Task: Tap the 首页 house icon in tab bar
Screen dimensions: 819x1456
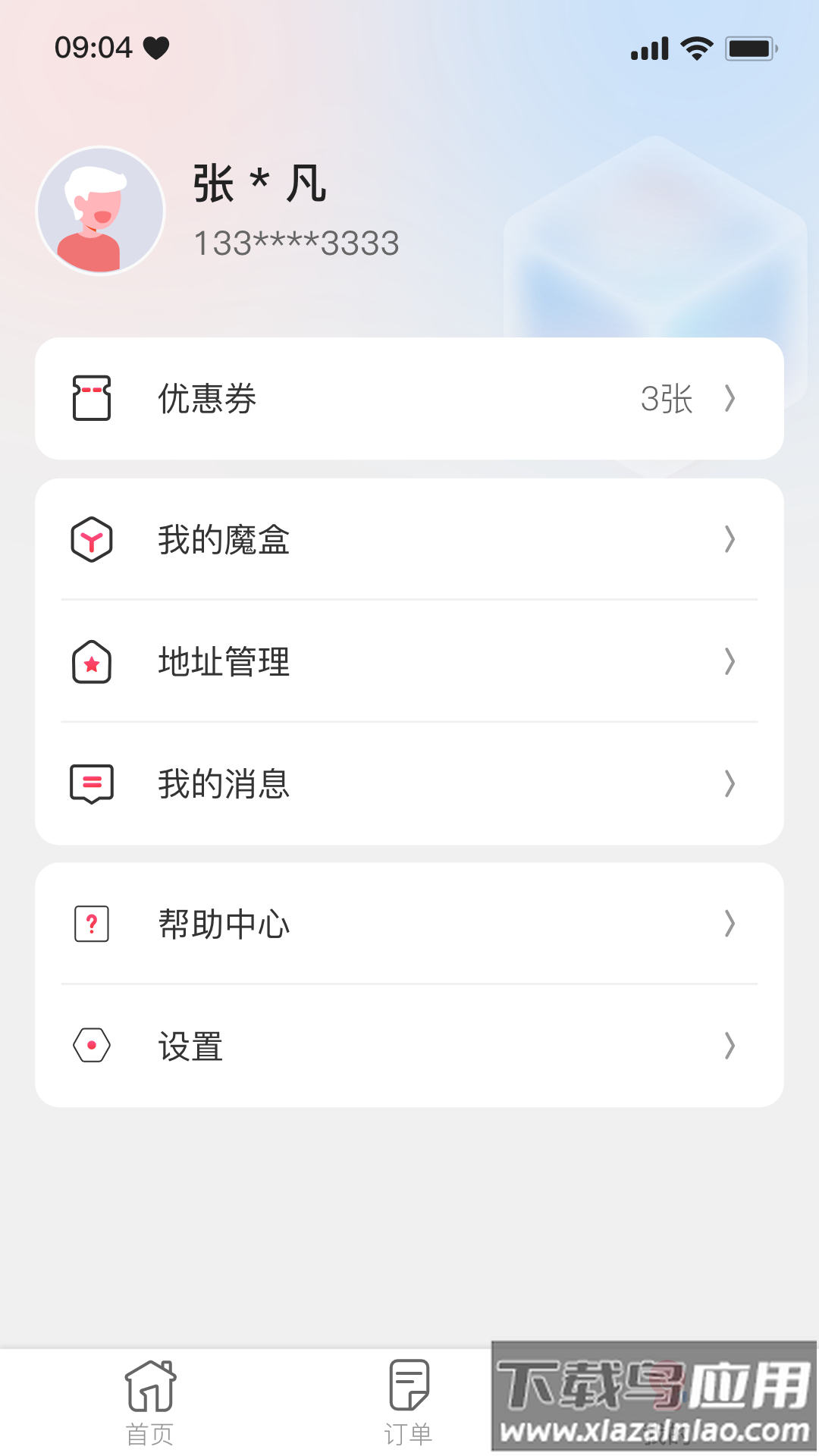Action: click(152, 1385)
